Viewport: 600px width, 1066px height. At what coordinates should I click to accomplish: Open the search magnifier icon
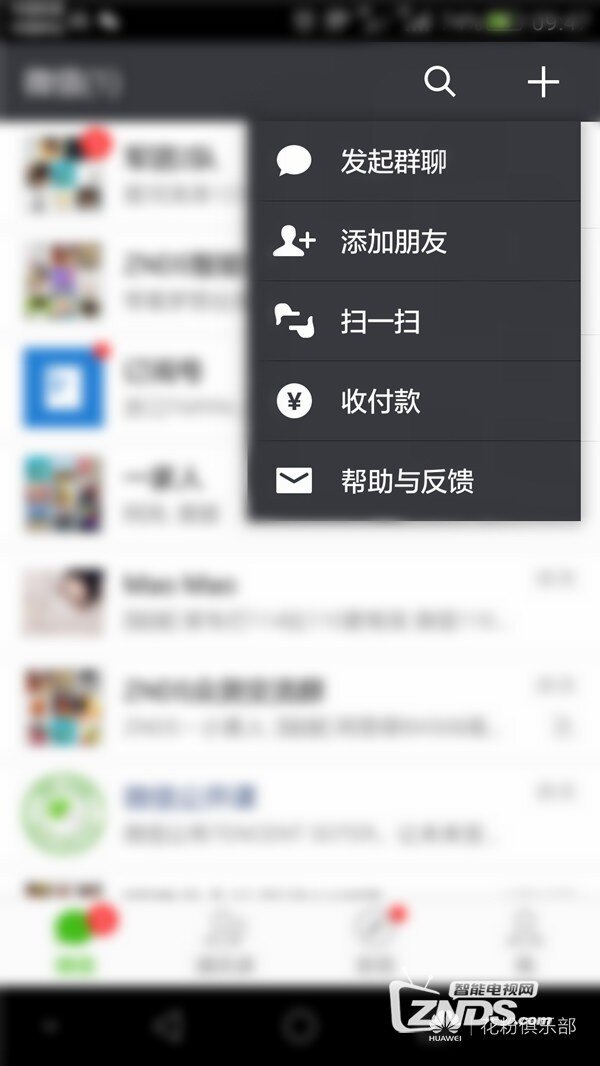(440, 81)
